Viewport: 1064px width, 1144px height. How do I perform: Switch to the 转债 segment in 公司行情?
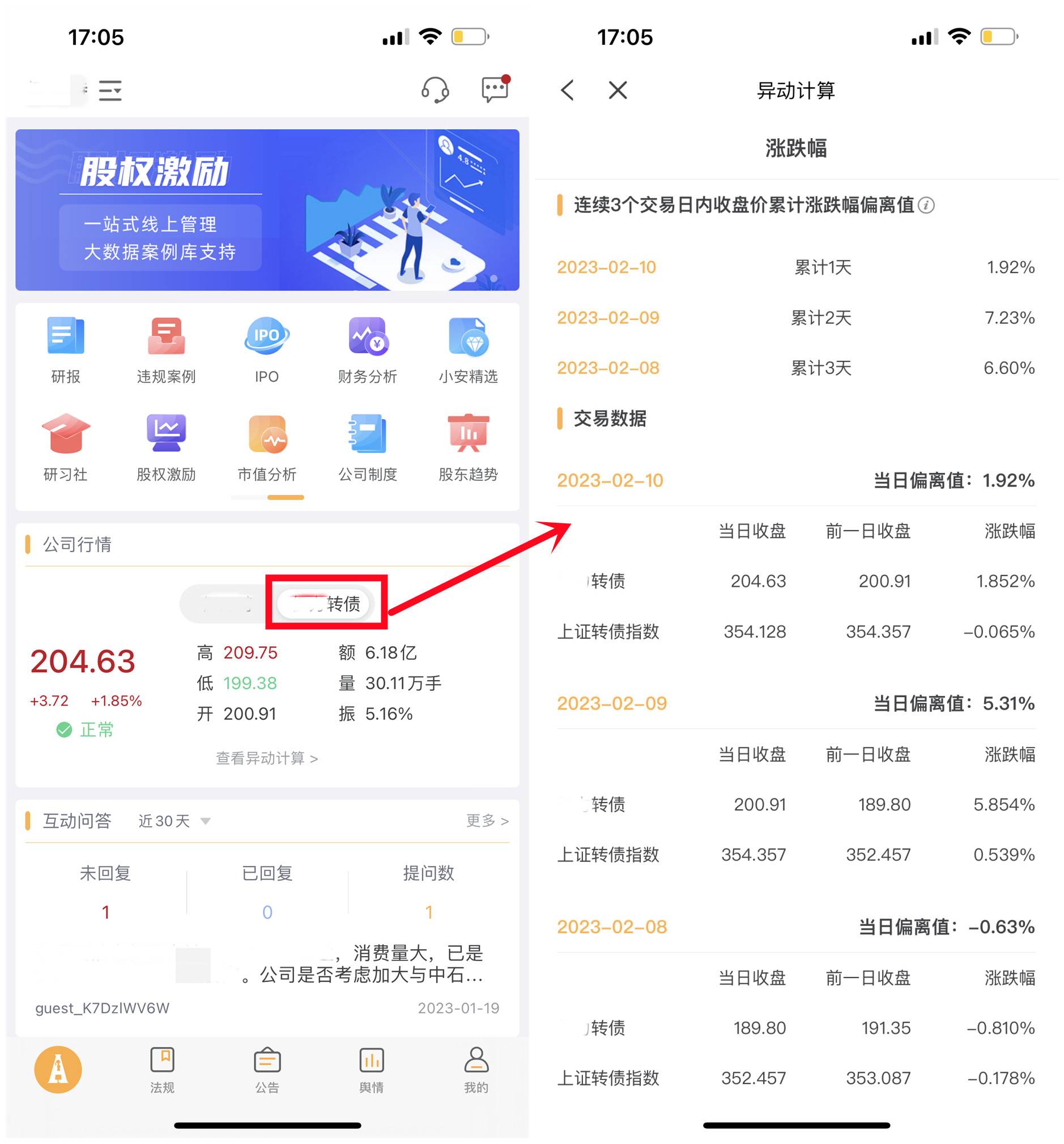point(326,604)
